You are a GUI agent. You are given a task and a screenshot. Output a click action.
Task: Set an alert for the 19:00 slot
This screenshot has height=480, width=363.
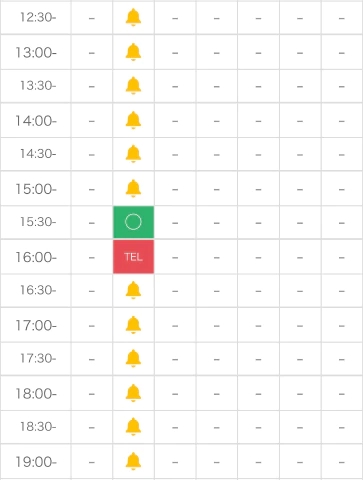(x=133, y=461)
